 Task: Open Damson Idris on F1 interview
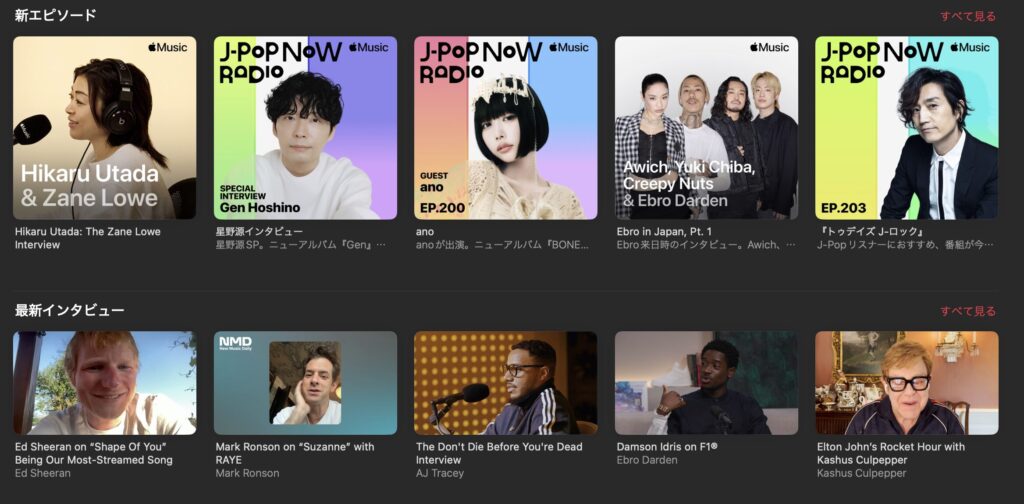click(x=706, y=383)
